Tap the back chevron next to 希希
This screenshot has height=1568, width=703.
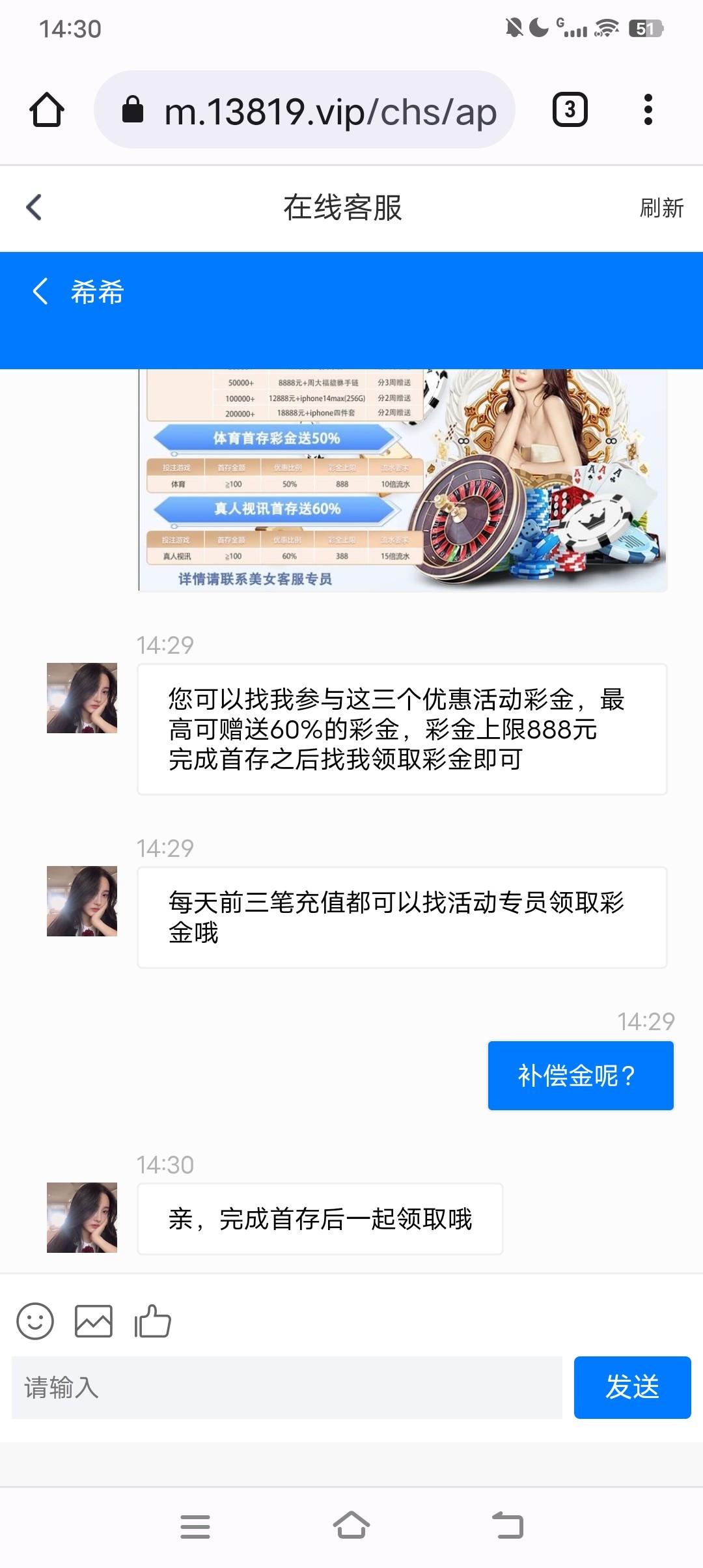click(x=39, y=292)
